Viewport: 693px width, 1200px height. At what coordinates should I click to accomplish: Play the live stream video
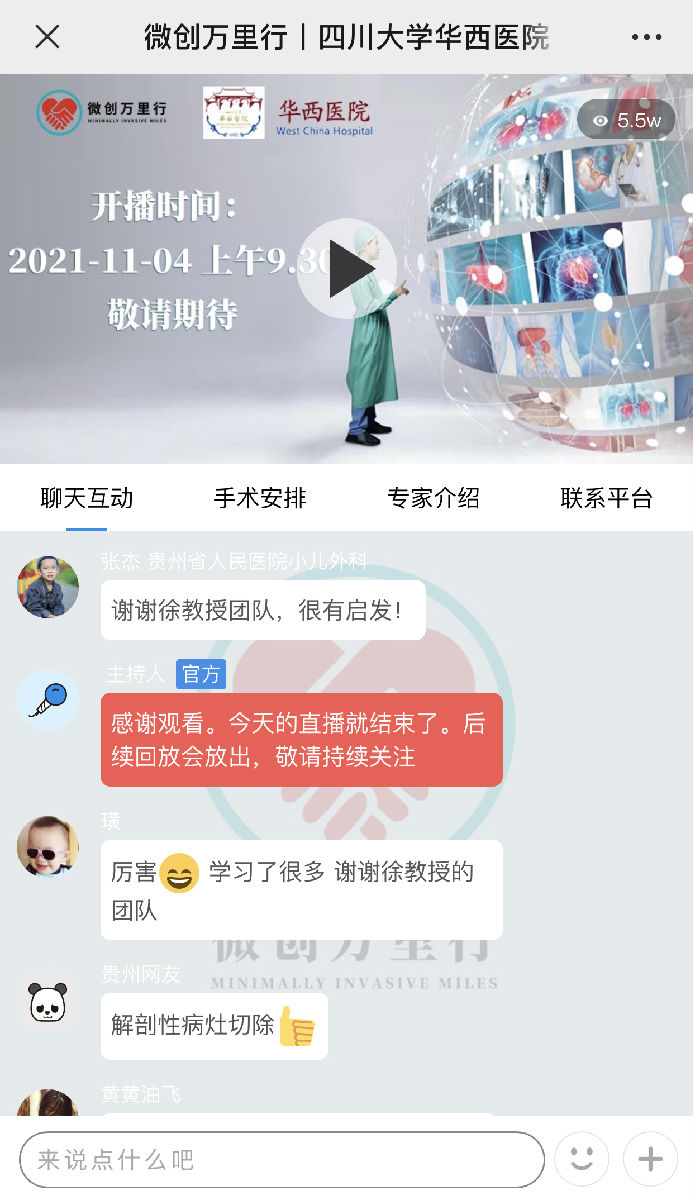347,268
